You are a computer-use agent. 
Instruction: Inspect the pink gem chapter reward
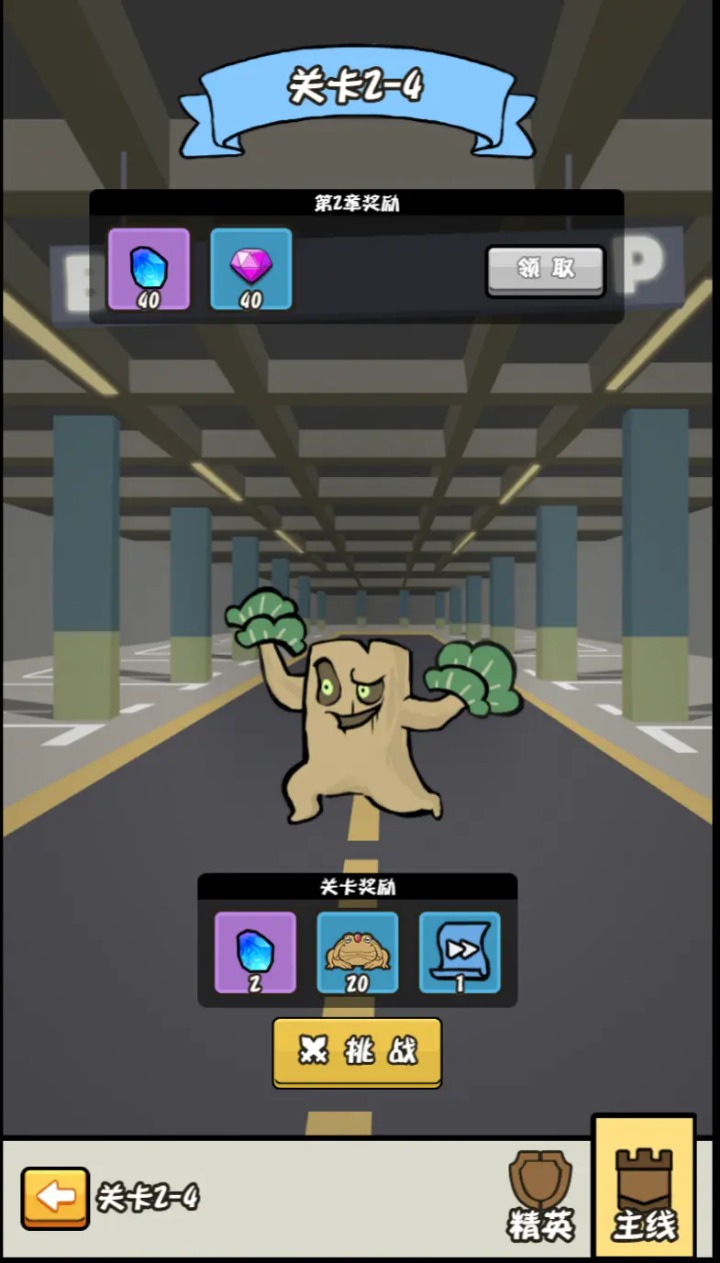(x=251, y=268)
